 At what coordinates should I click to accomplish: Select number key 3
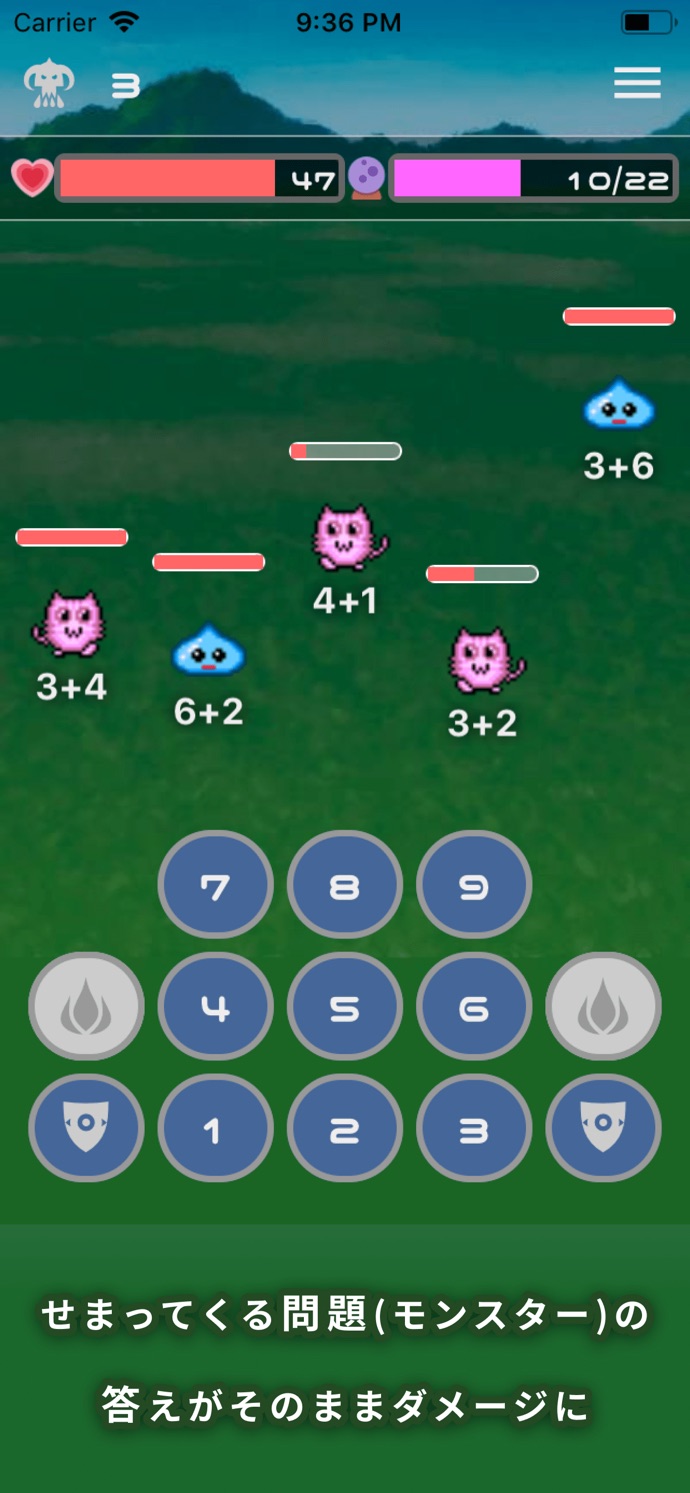tap(474, 1129)
